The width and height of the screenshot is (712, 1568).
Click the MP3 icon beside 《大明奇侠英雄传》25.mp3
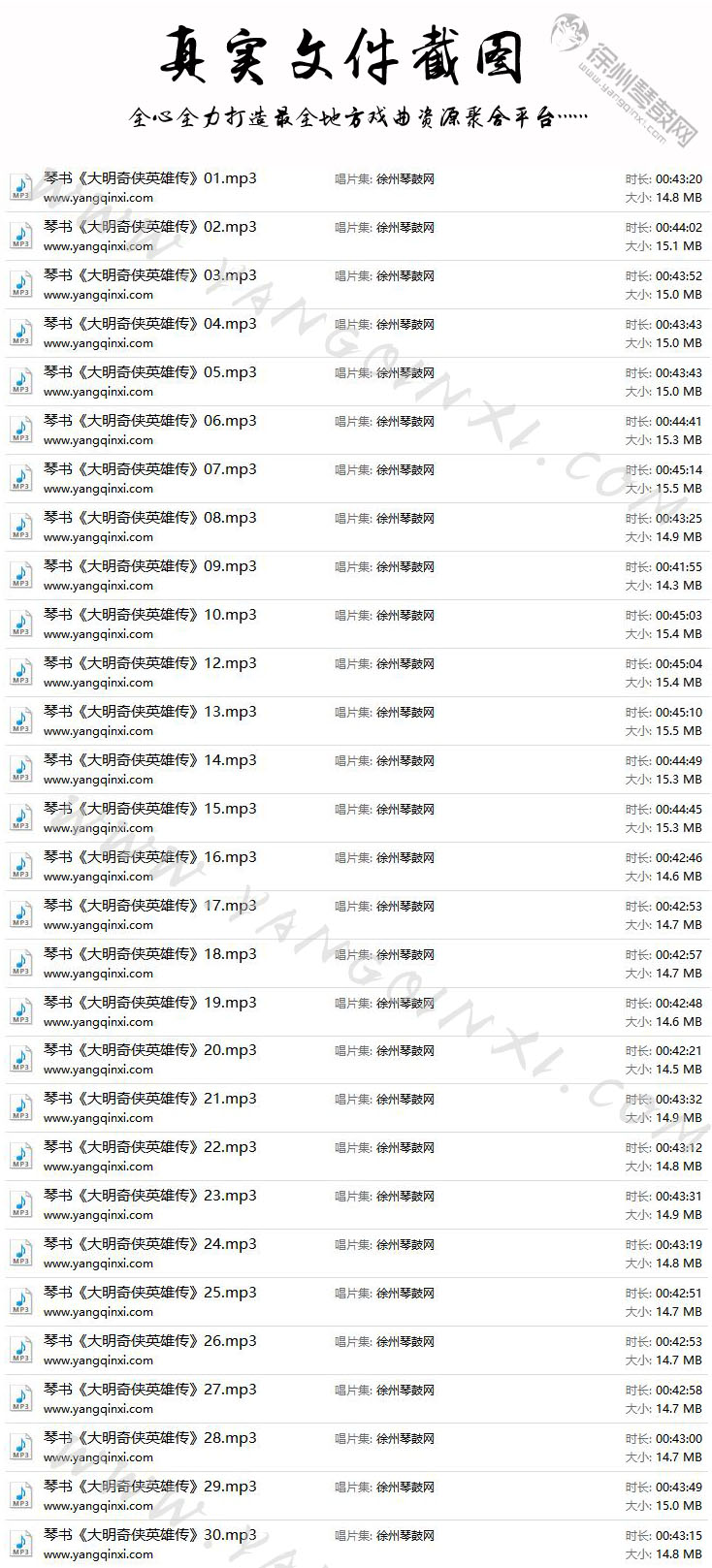[x=20, y=1302]
